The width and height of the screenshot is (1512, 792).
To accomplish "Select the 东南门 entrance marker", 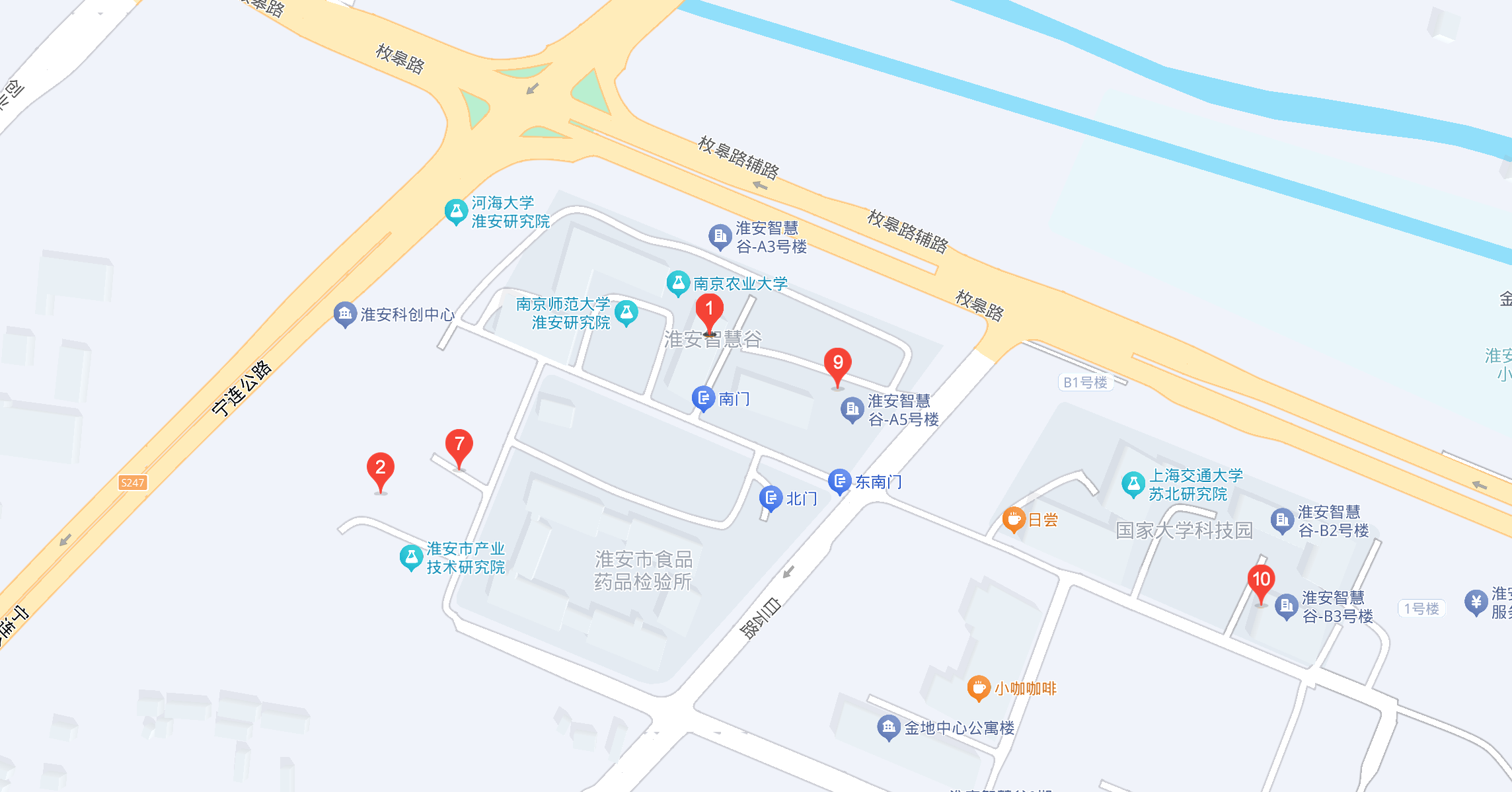I will pos(839,481).
